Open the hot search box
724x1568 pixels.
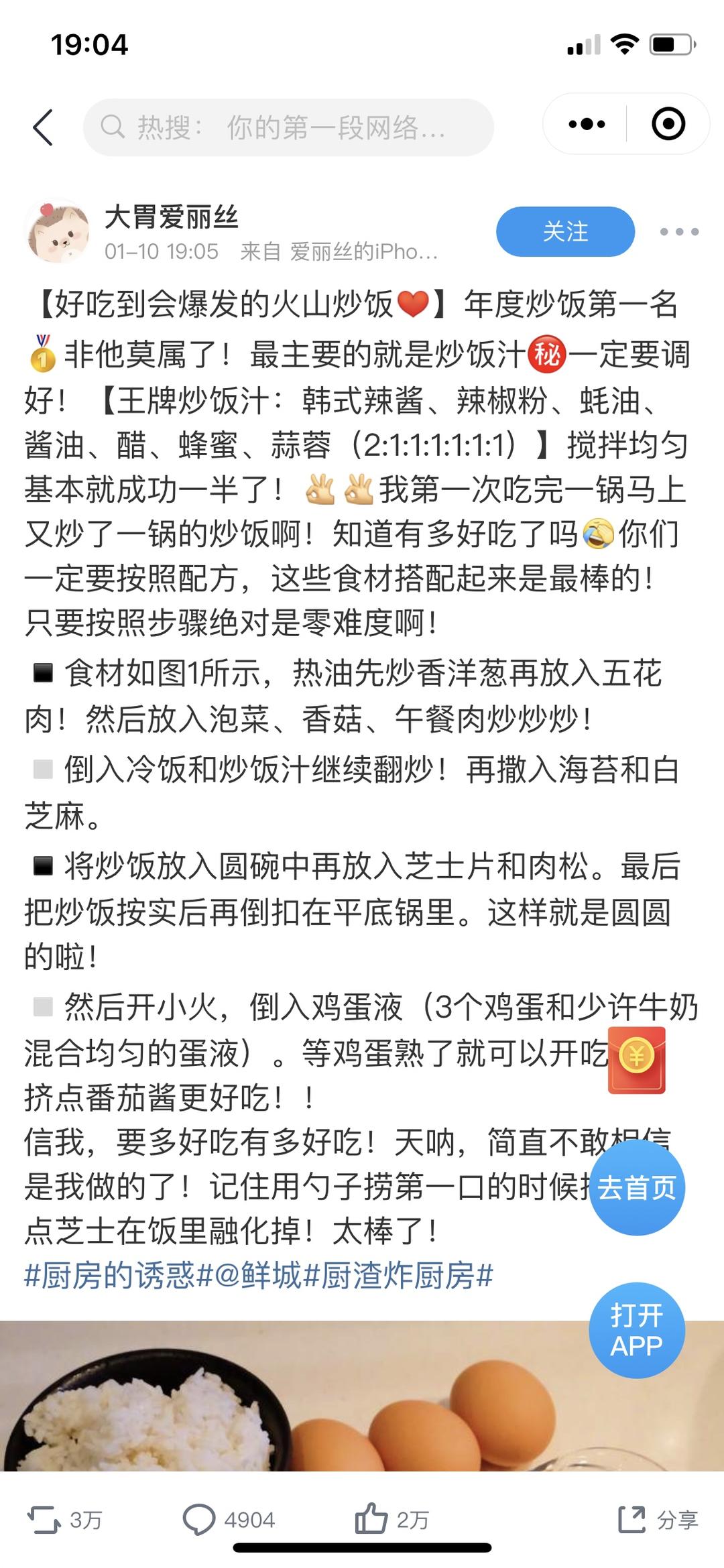point(288,127)
